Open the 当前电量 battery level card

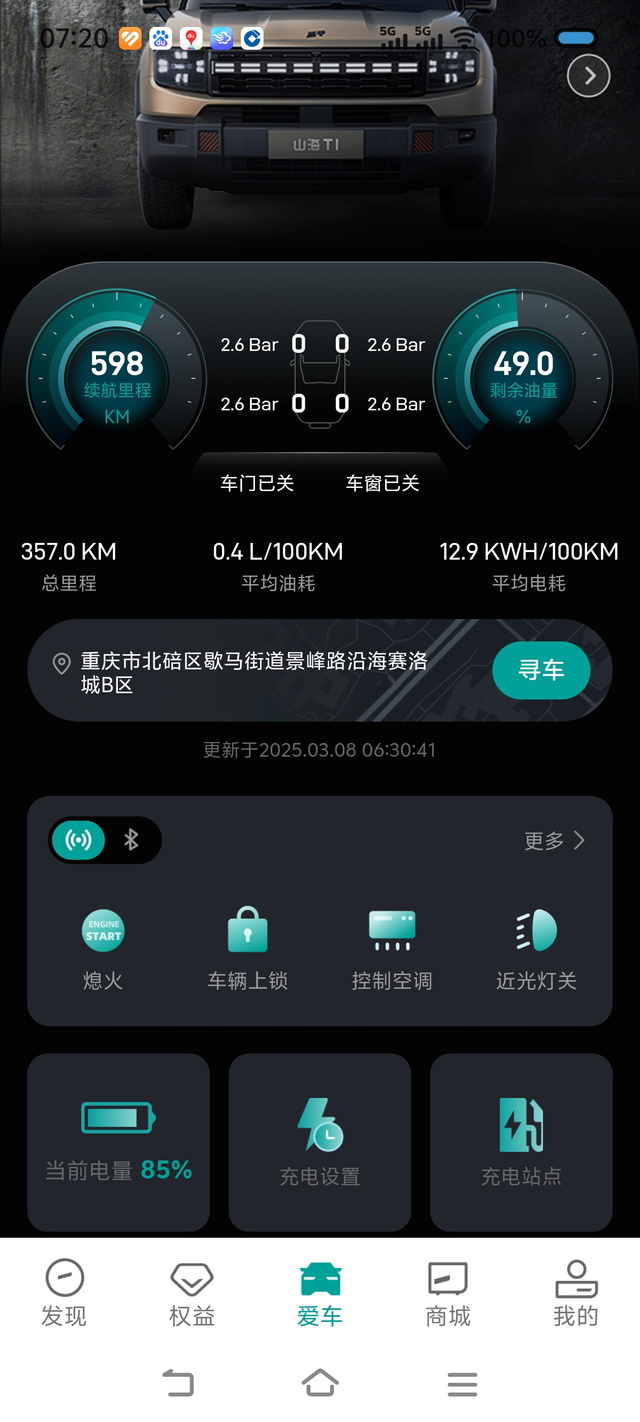click(118, 1142)
